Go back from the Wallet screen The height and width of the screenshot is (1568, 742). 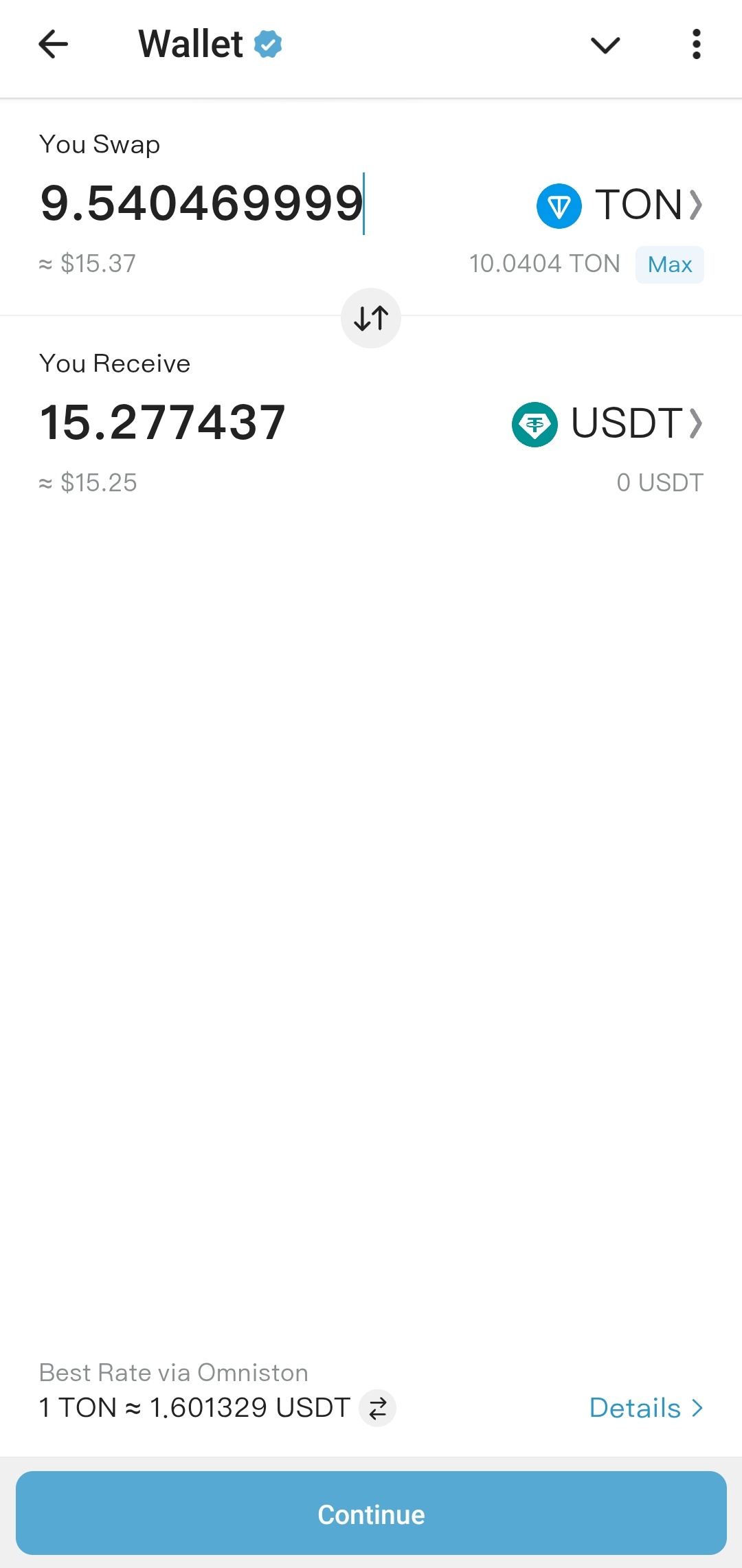click(53, 45)
